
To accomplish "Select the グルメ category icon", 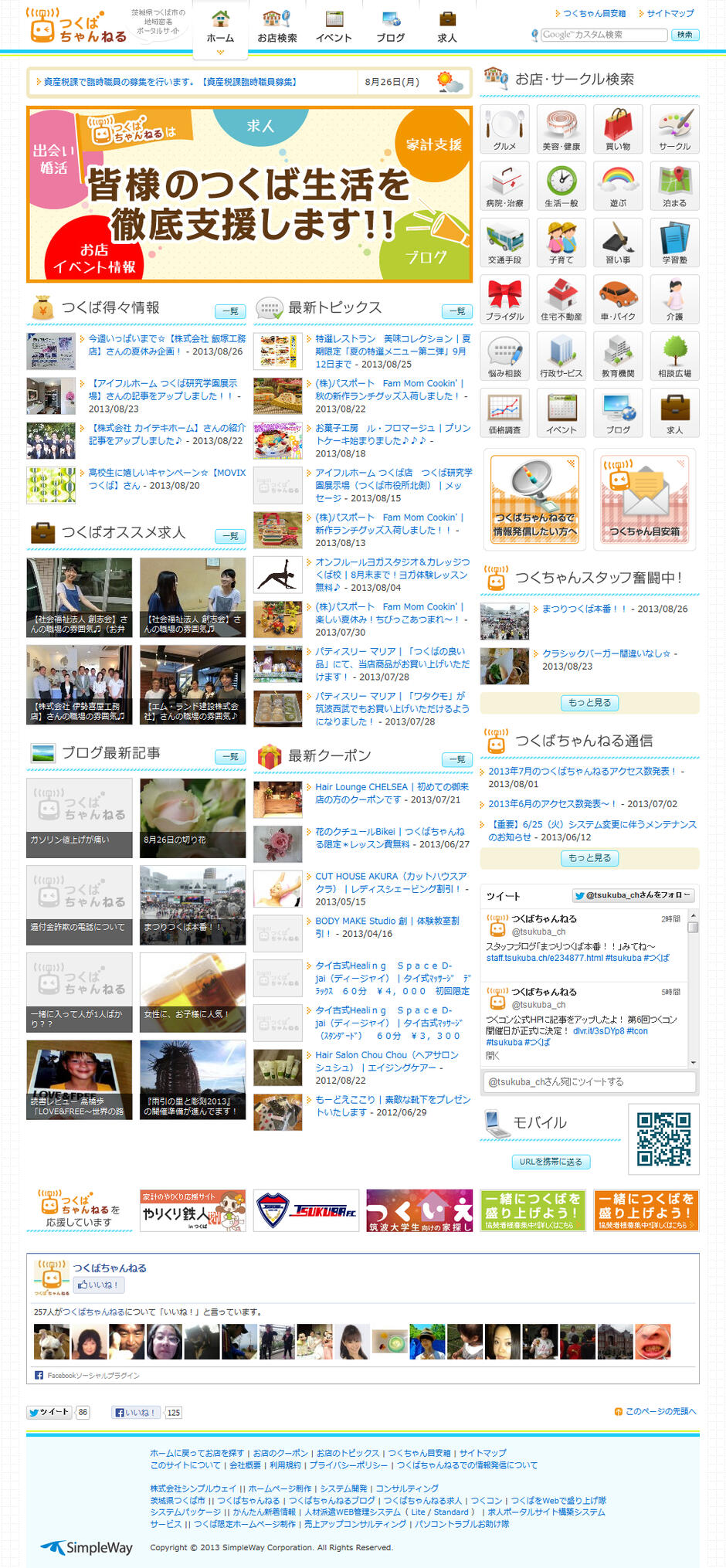I will tap(504, 129).
